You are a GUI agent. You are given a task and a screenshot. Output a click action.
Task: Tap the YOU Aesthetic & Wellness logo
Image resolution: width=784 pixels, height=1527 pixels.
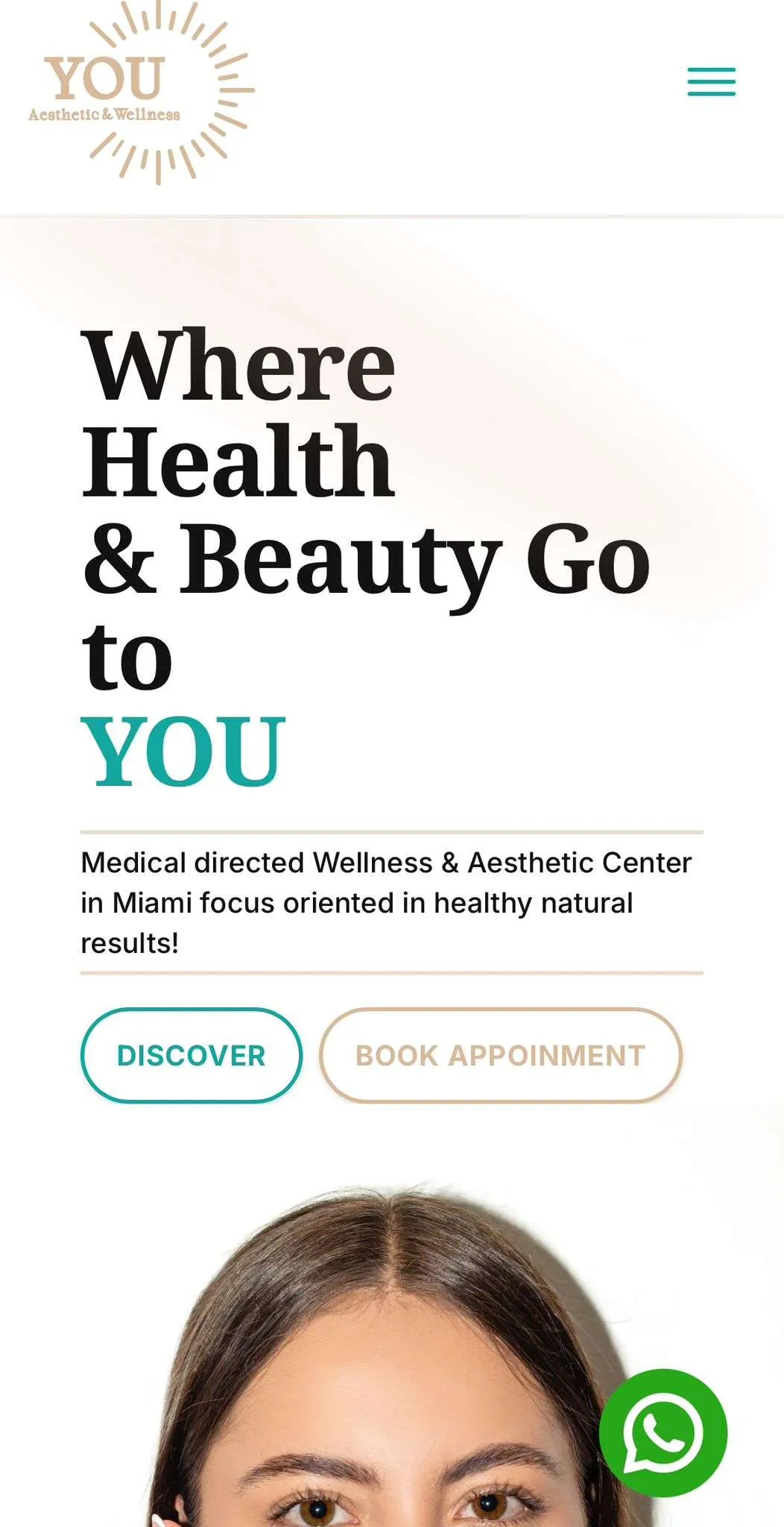tap(142, 93)
